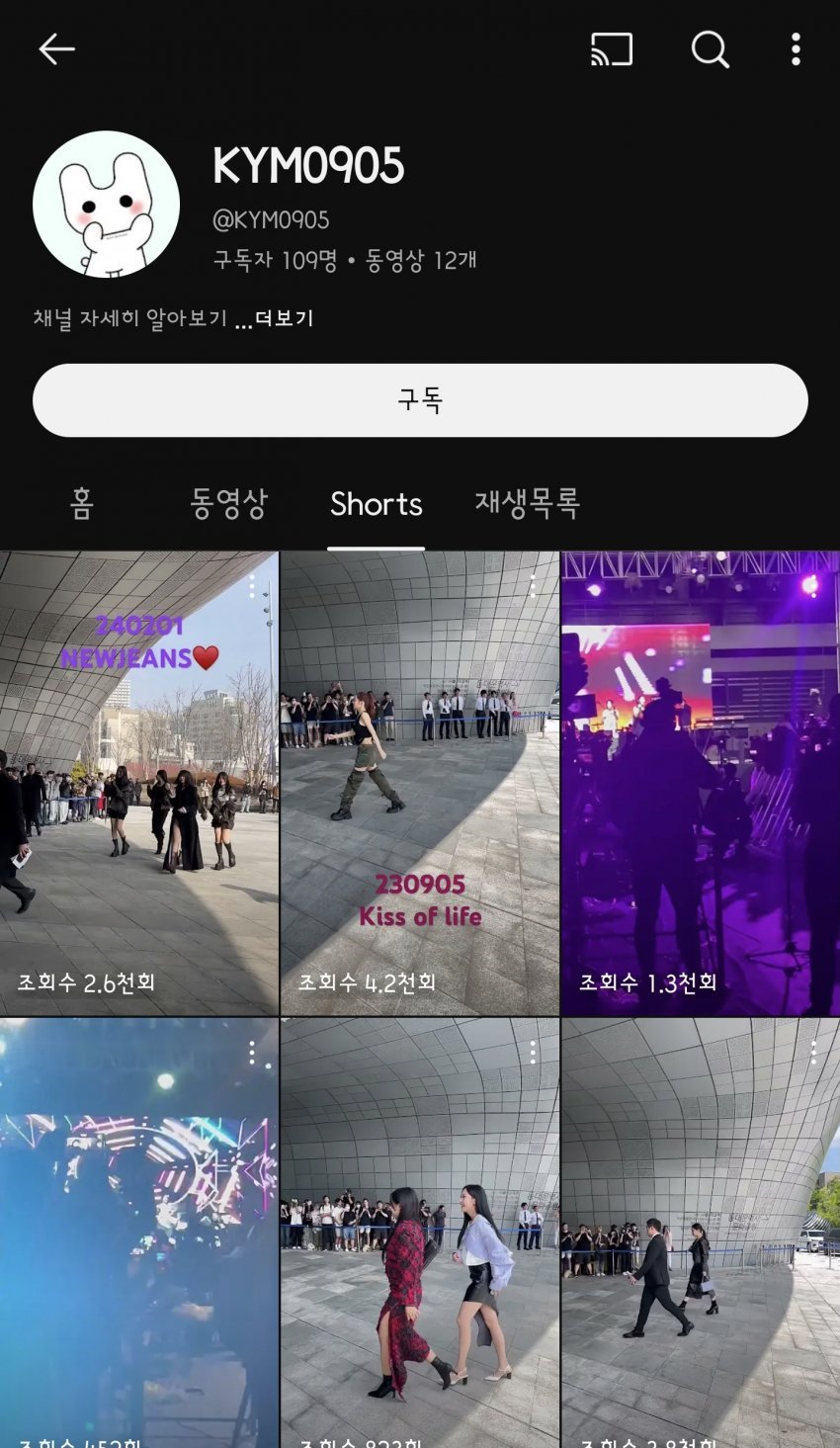Go back using the arrow icon
The image size is (840, 1448).
(x=56, y=49)
